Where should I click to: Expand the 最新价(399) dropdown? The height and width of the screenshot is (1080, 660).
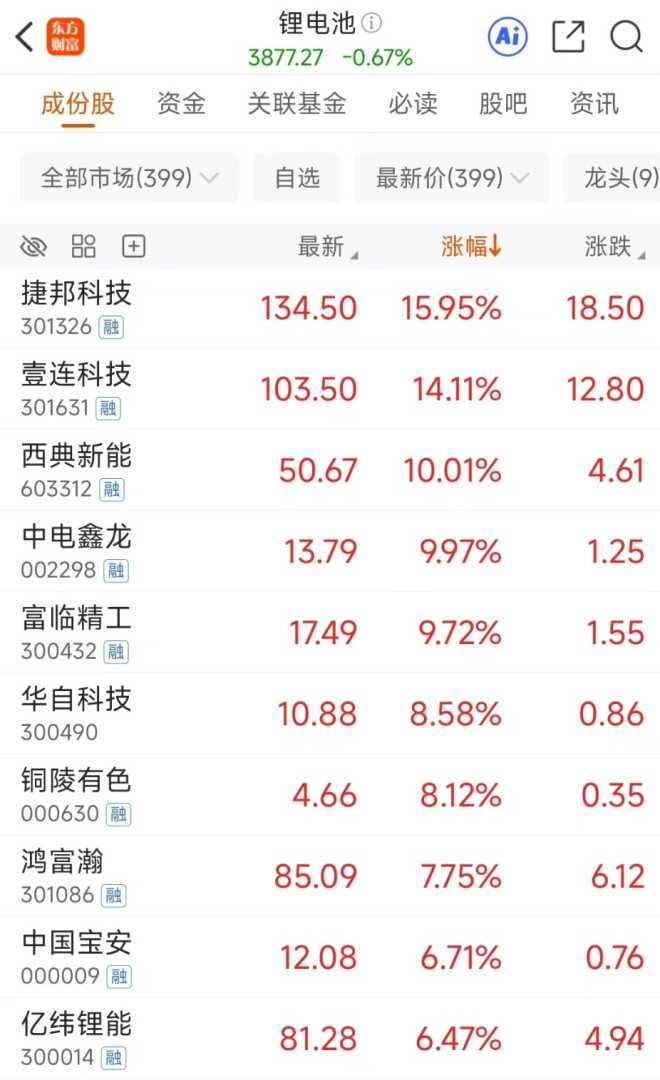pyautogui.click(x=452, y=178)
